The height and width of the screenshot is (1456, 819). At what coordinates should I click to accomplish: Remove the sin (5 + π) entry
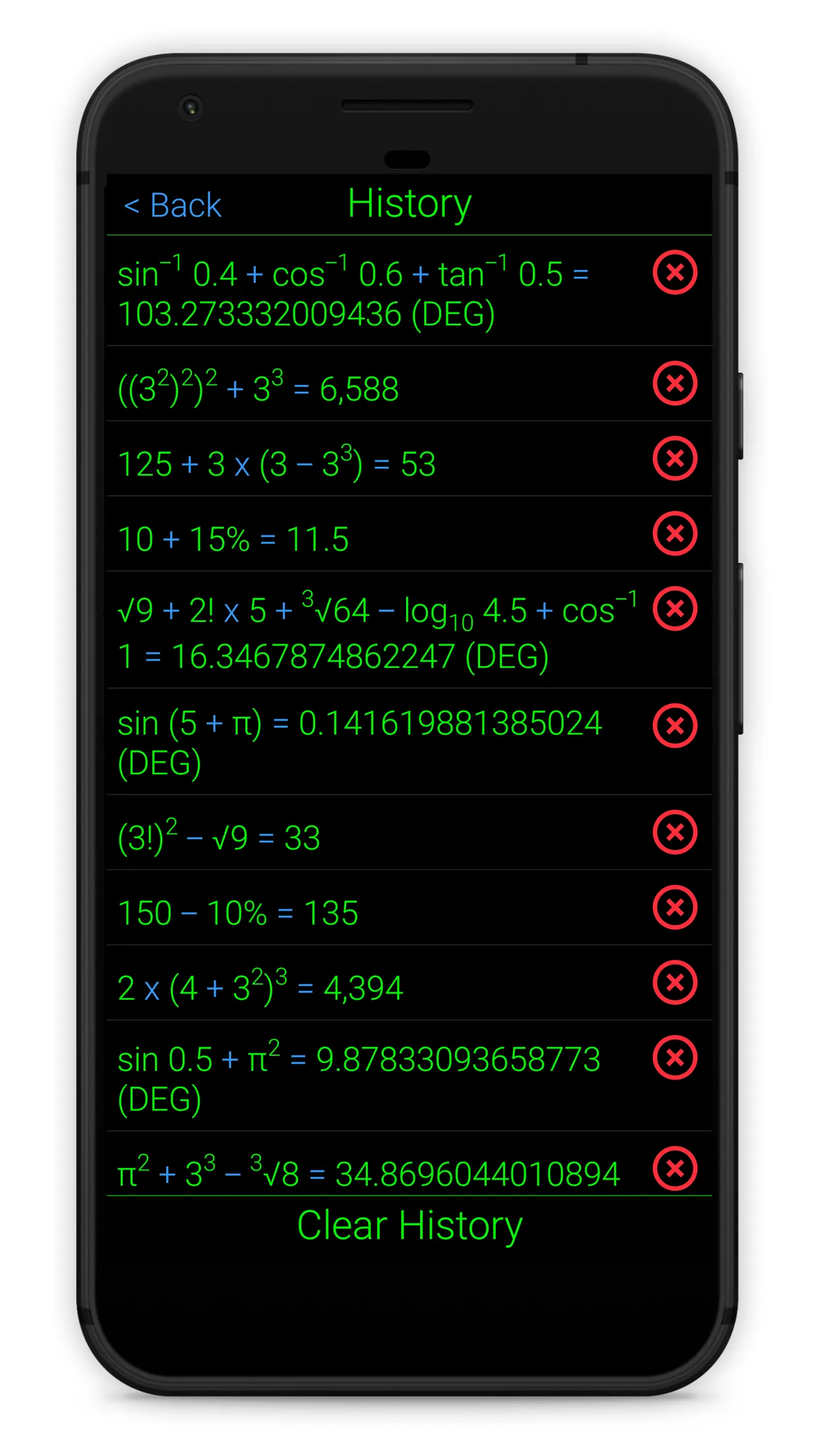pyautogui.click(x=675, y=726)
